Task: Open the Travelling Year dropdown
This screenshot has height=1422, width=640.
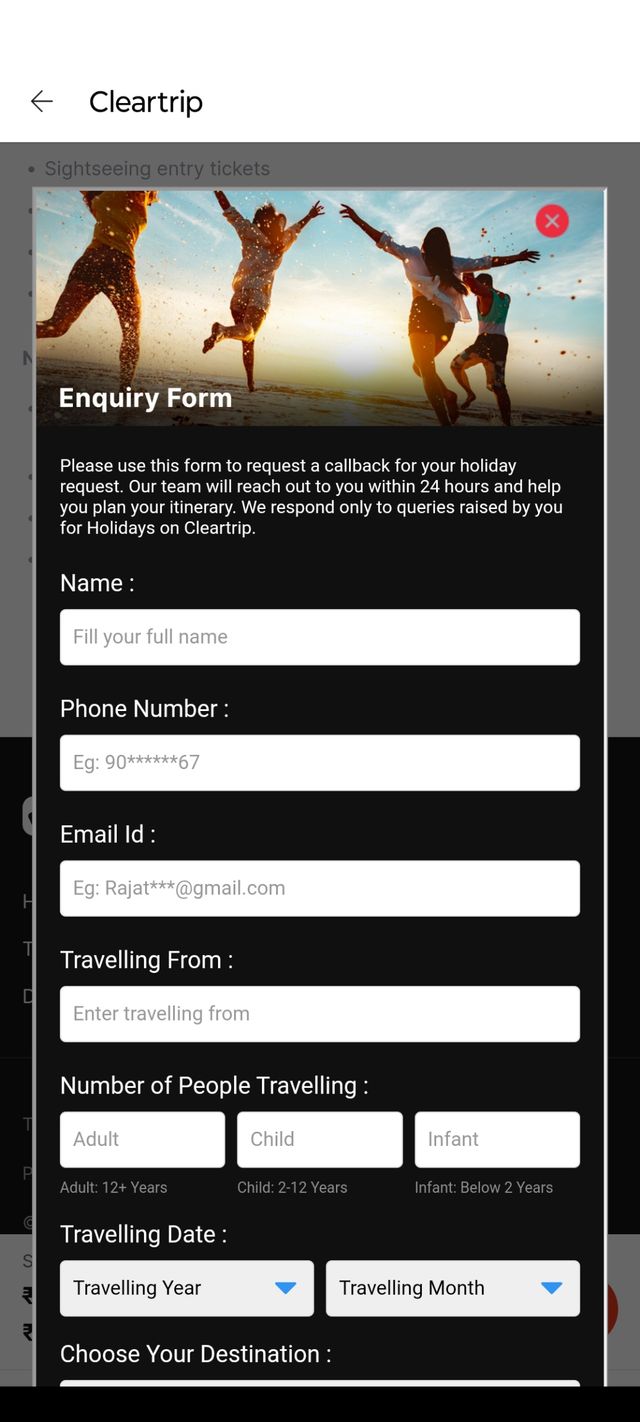Action: pyautogui.click(x=186, y=1288)
